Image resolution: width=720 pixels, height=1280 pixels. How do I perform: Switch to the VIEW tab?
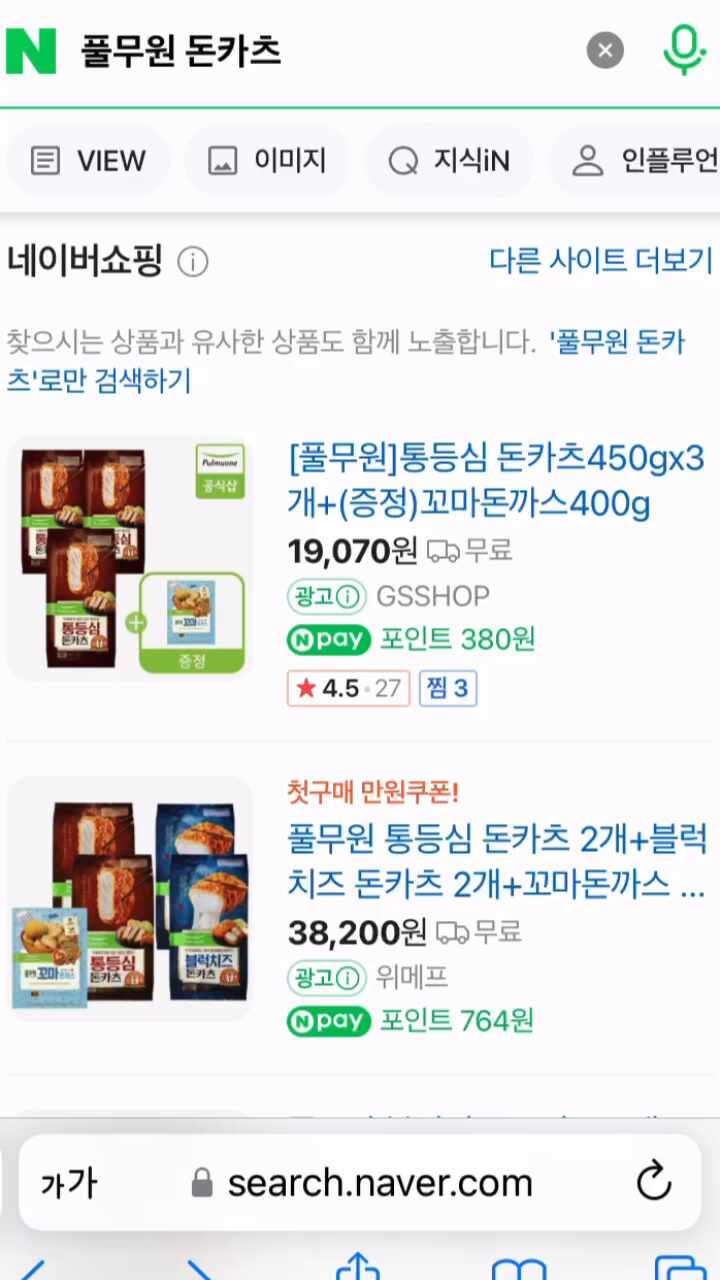[88, 160]
